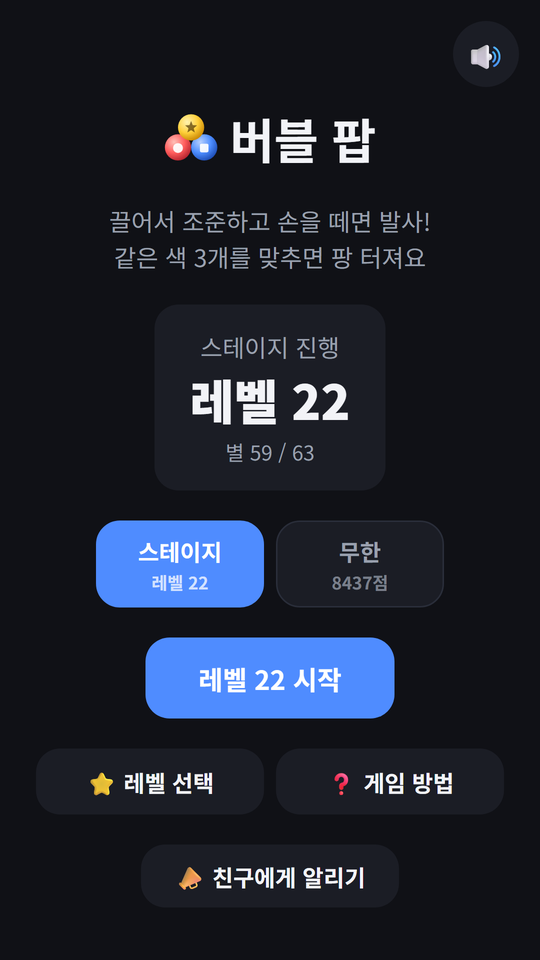Switch to the 무한 mode
540x960 pixels.
[360, 564]
